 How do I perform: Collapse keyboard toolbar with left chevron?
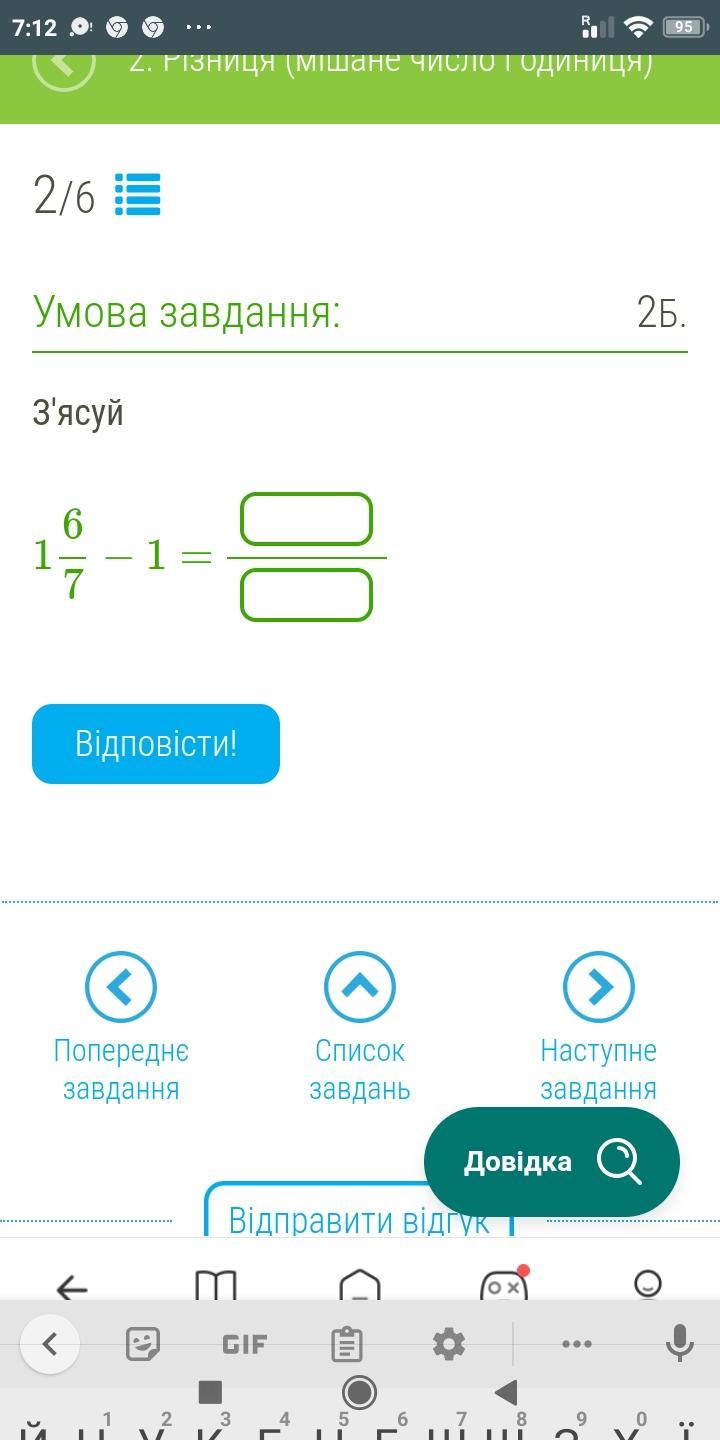click(x=49, y=1344)
